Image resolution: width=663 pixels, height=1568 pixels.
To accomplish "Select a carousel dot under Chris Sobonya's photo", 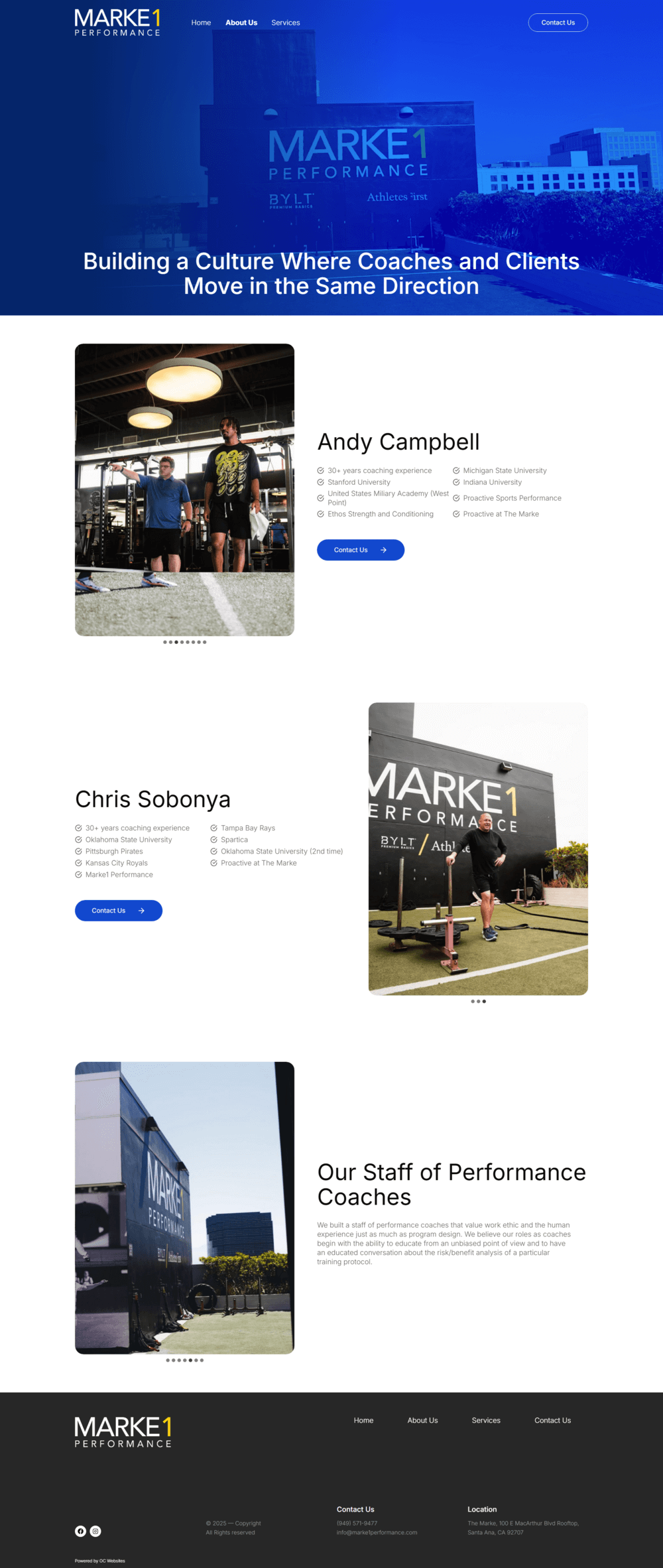I will pyautogui.click(x=478, y=1002).
